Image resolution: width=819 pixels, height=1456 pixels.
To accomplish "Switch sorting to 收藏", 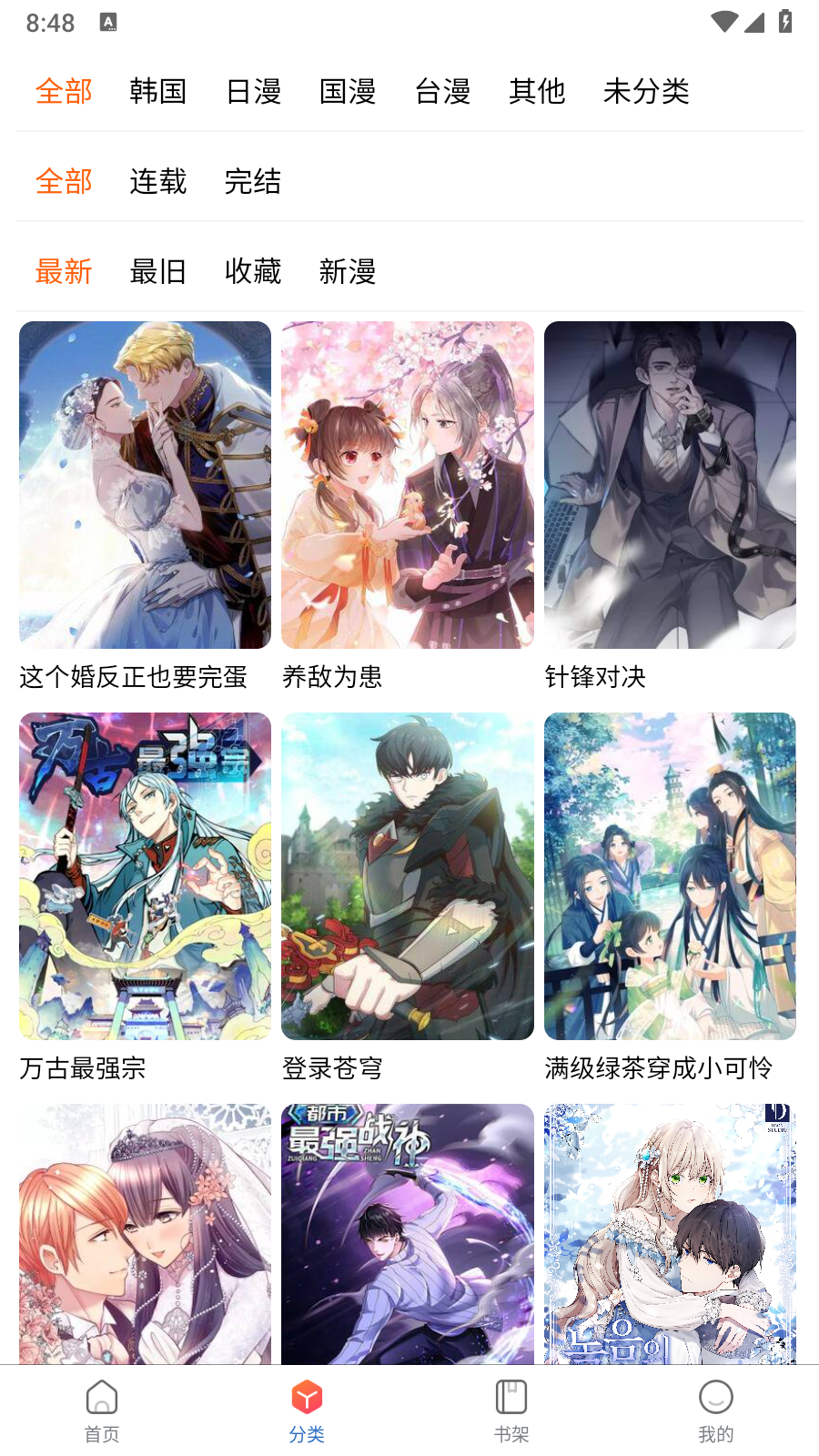I will tap(252, 272).
